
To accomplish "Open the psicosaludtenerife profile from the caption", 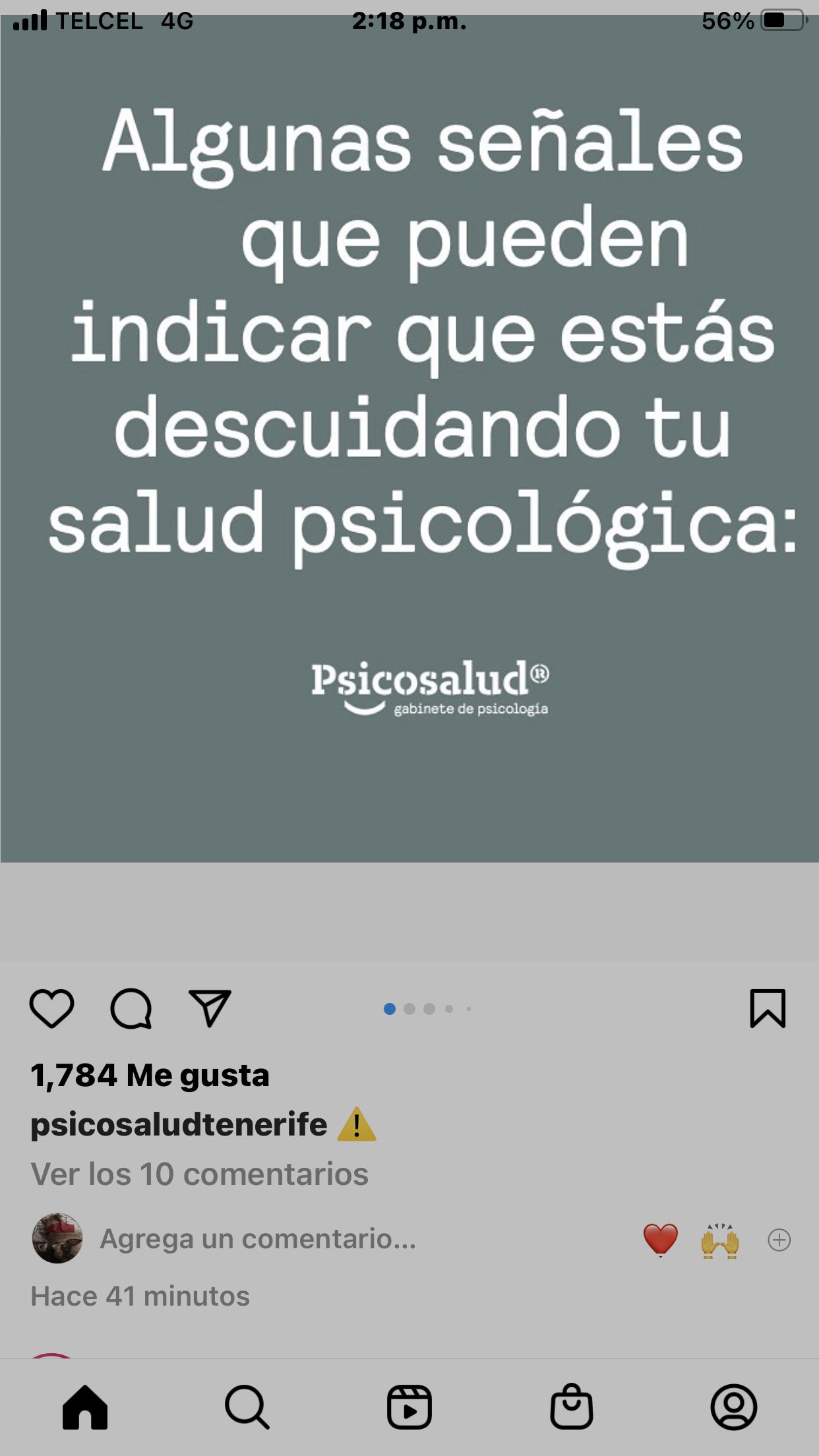I will [x=179, y=1124].
